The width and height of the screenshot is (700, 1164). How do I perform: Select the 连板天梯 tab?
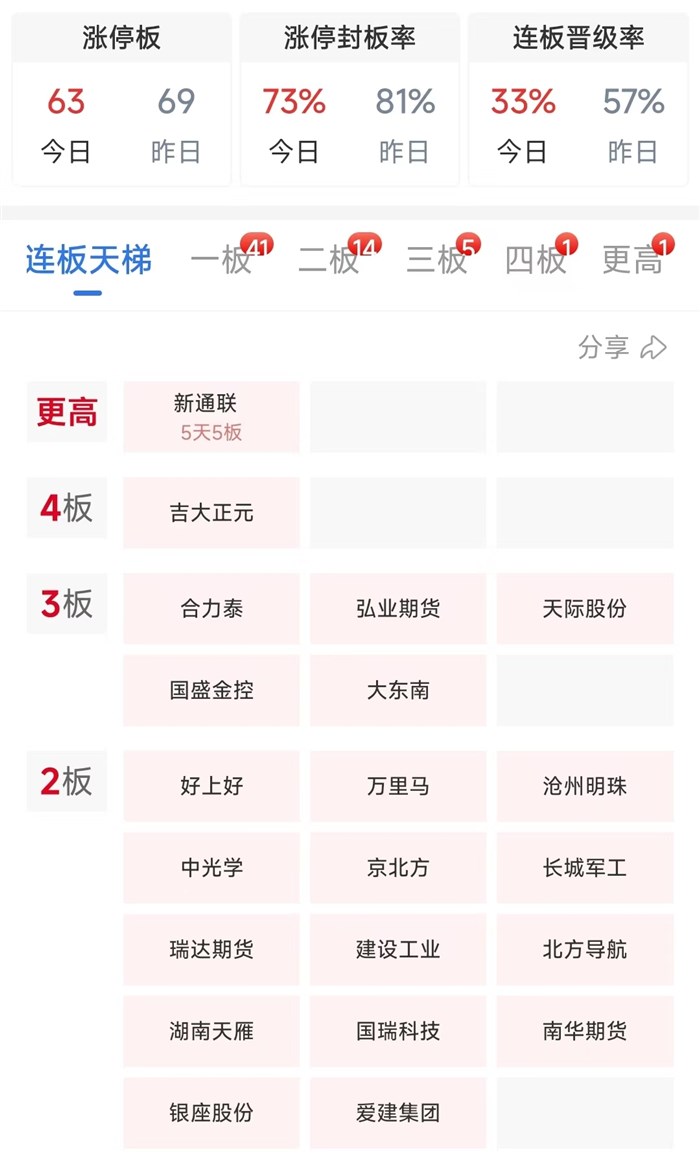88,260
